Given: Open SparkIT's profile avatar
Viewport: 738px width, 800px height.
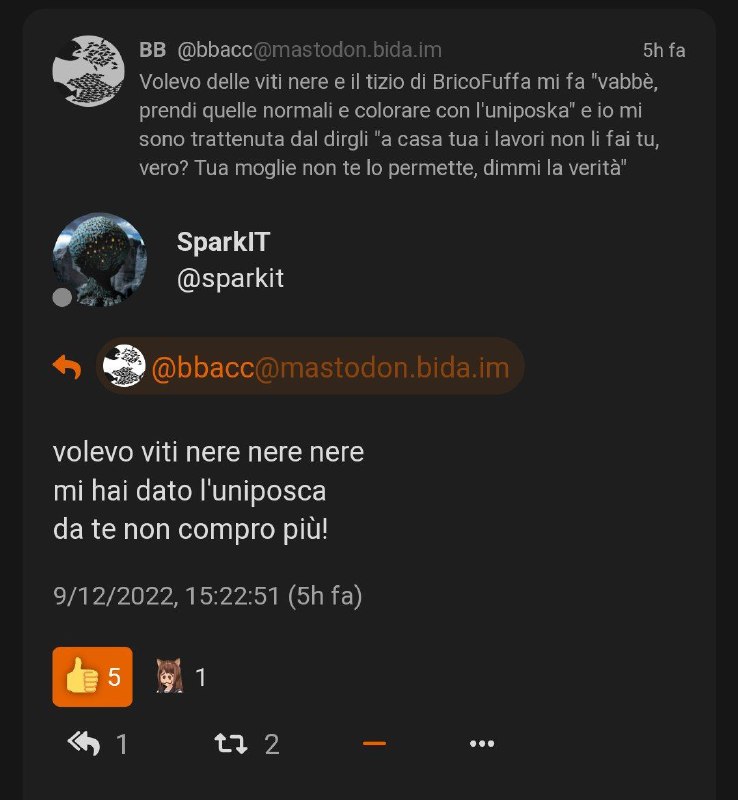Looking at the screenshot, I should [99, 258].
